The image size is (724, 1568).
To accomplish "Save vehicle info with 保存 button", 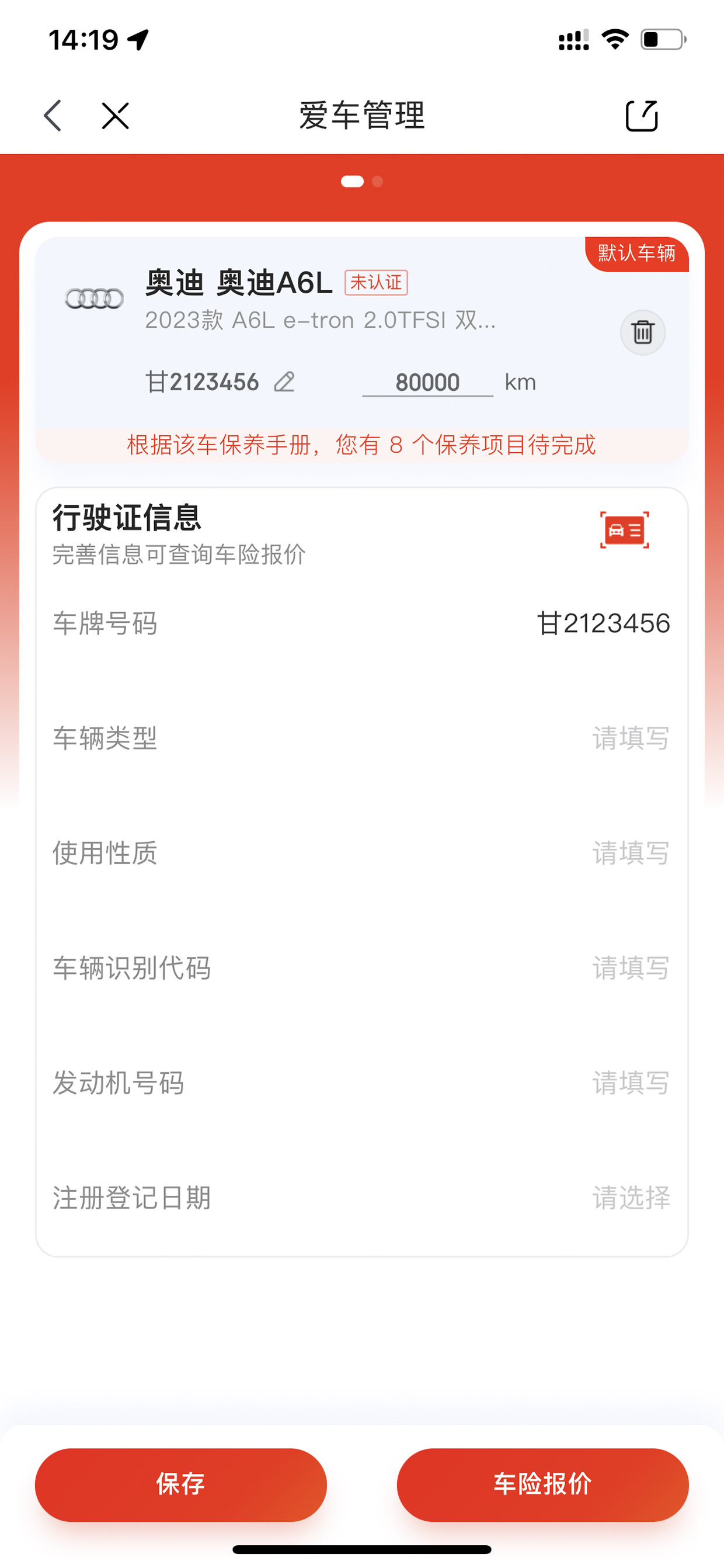I will pyautogui.click(x=180, y=1484).
